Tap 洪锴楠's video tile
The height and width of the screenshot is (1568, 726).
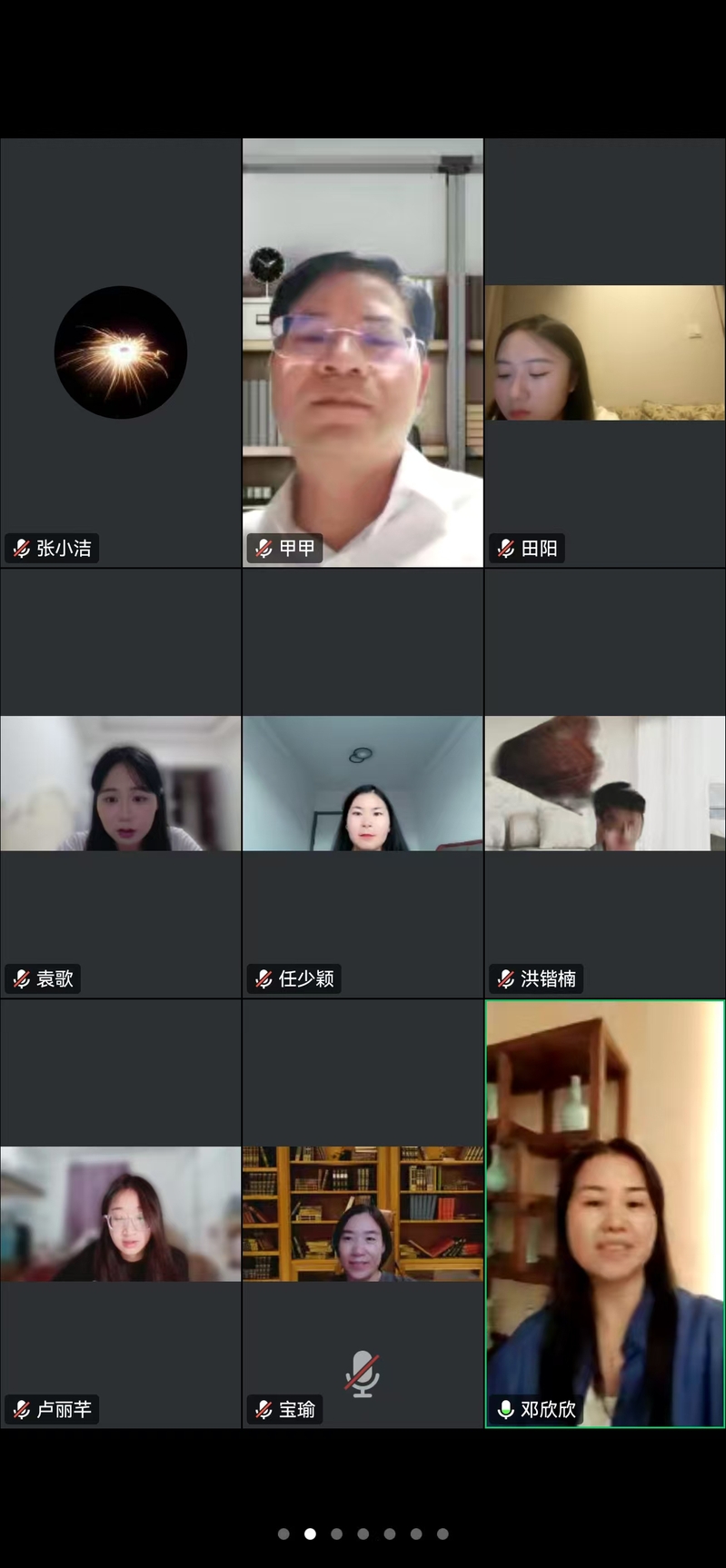coord(605,783)
